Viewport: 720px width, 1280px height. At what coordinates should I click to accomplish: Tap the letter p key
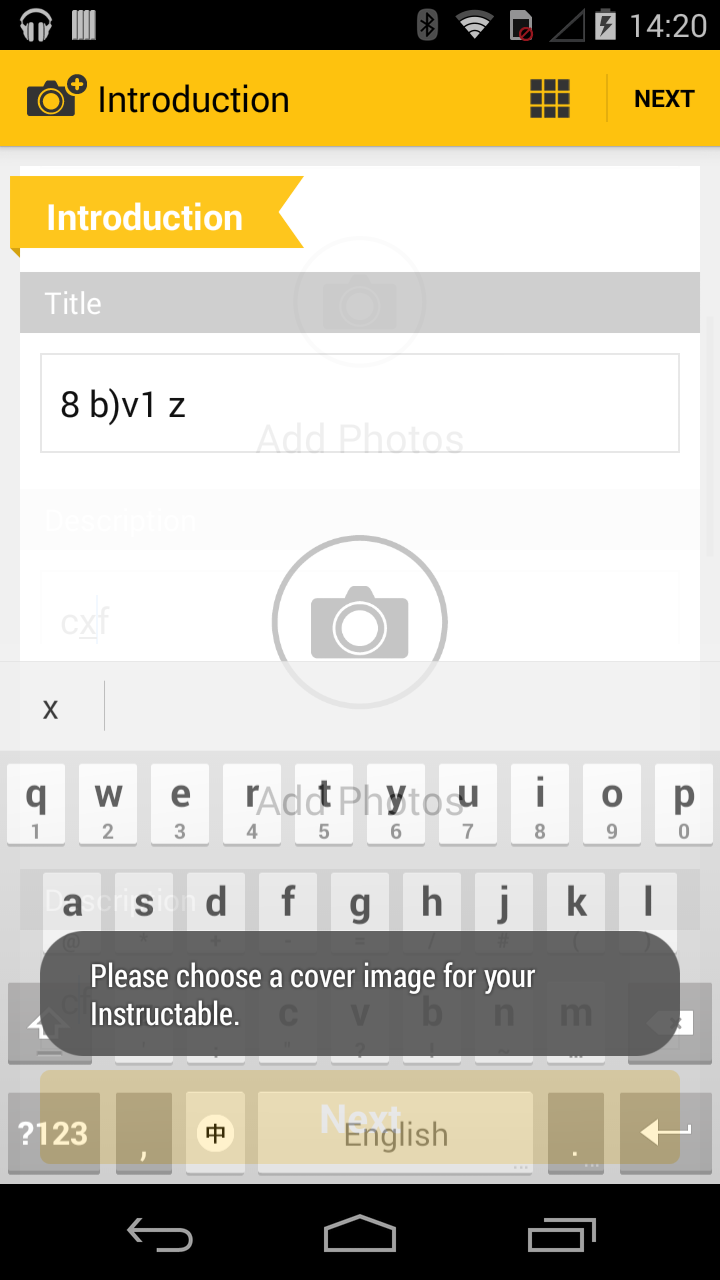[684, 803]
